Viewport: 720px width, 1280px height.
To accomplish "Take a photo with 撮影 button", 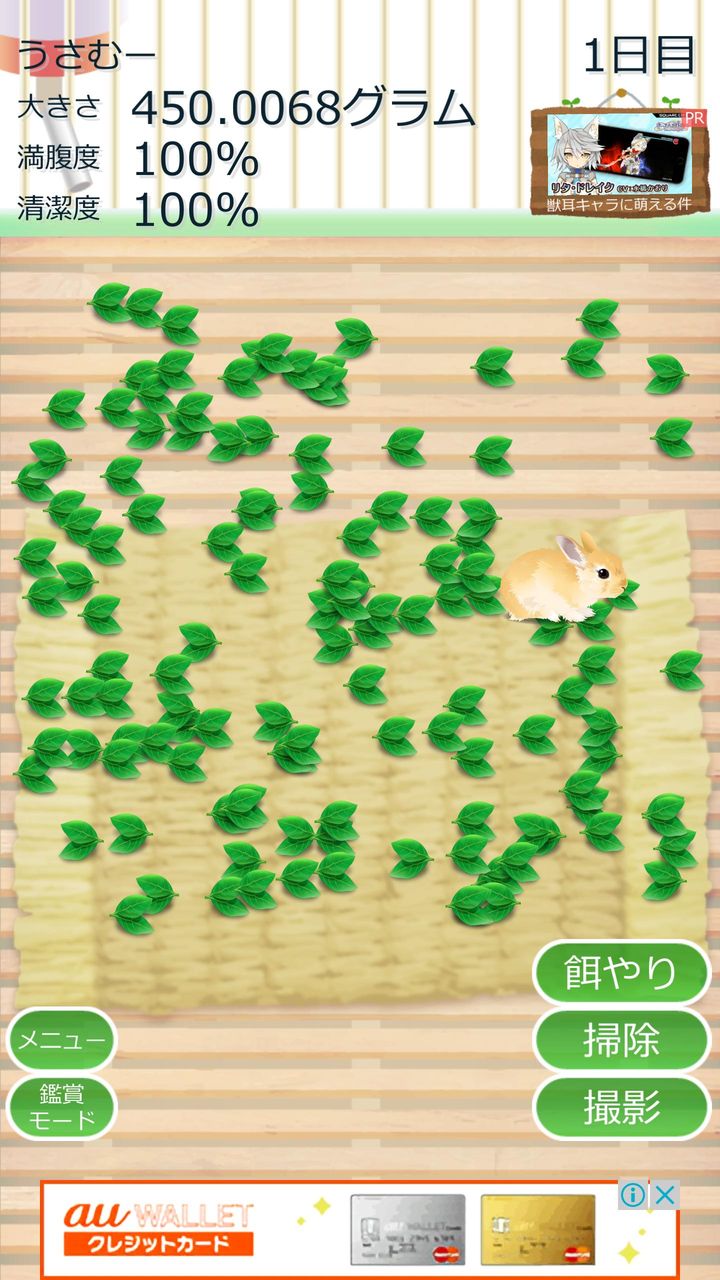I will pos(621,1108).
